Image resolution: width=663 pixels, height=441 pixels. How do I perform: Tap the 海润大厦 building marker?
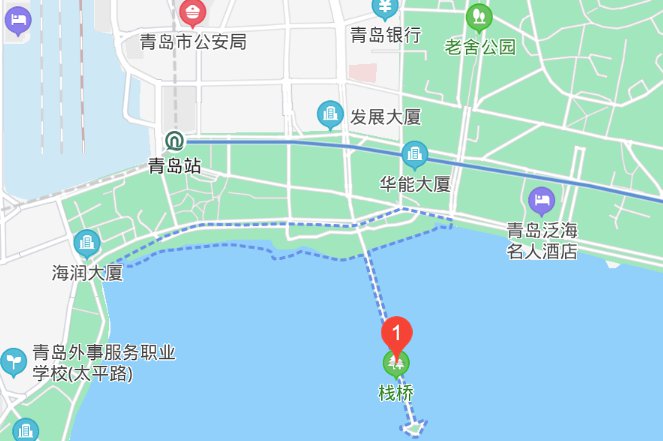(87, 243)
